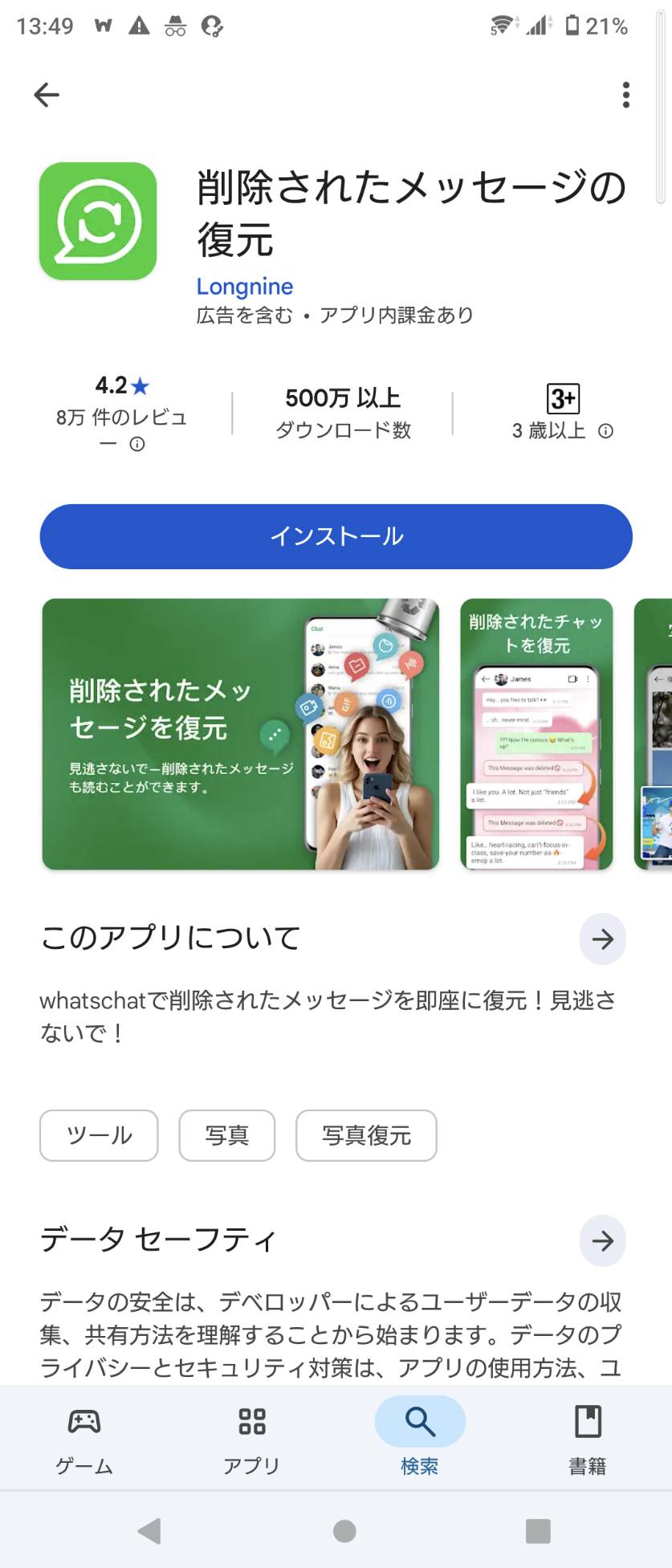Expand the このアプリについて section
Image resolution: width=672 pixels, height=1568 pixels.
pyautogui.click(x=602, y=939)
